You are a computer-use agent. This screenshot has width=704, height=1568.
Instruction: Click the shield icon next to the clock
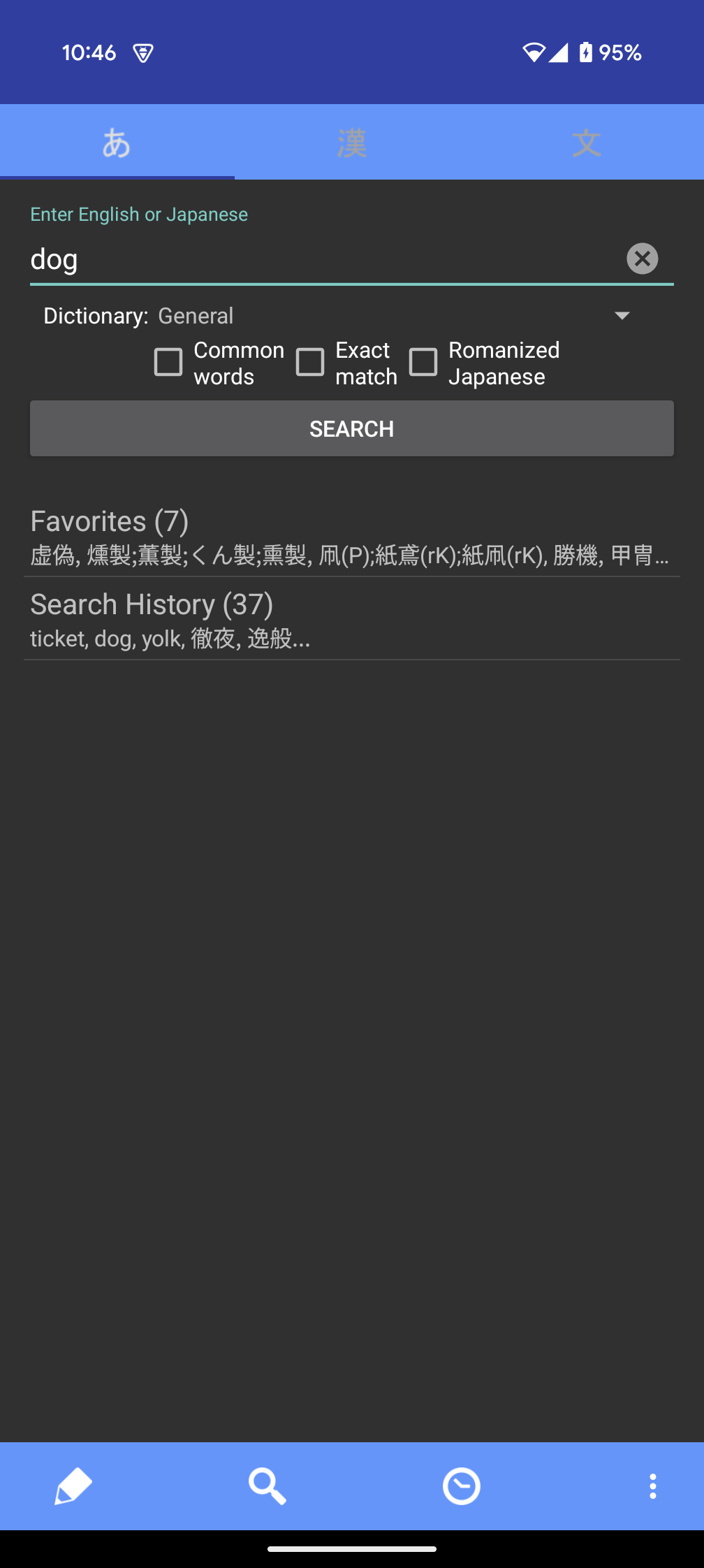144,52
